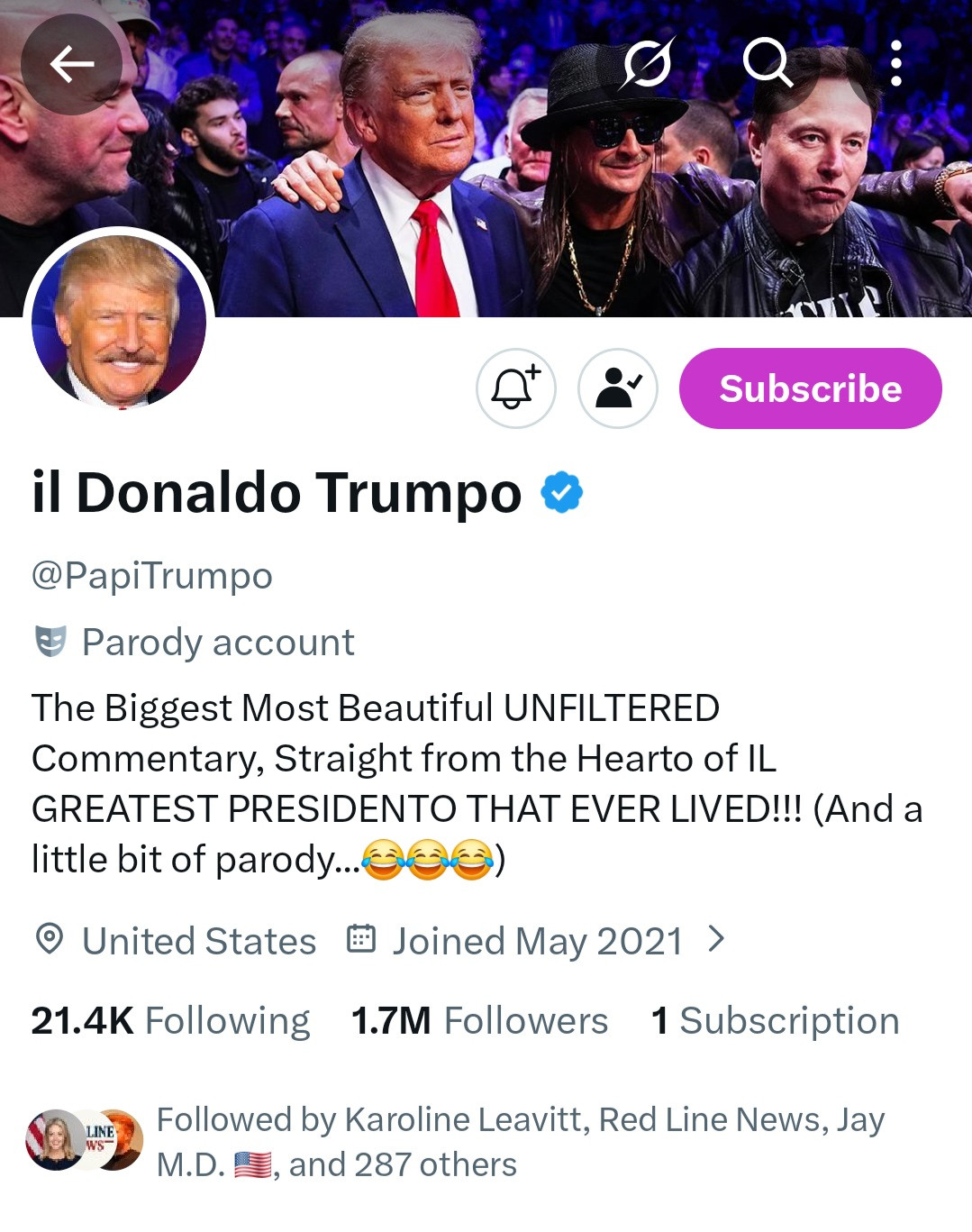This screenshot has height=1232, width=972.
Task: Open the three-dot overflow menu
Action: tap(895, 63)
